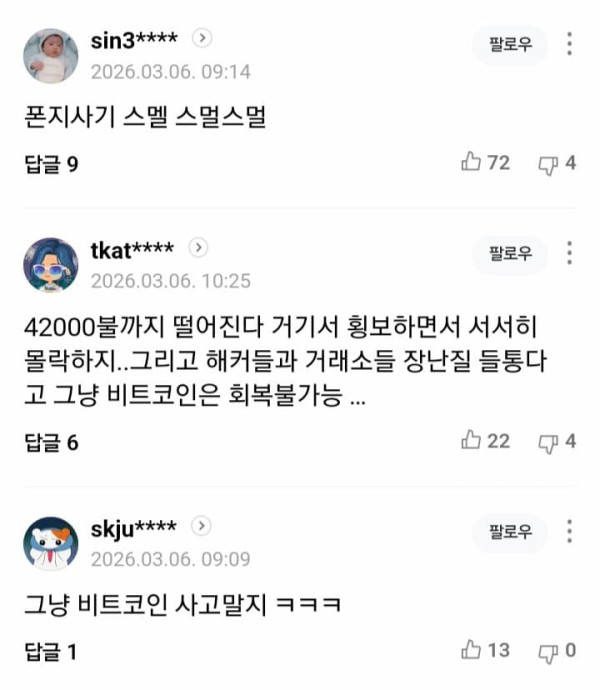Open overflow menu on sin3**** comment

pos(569,45)
